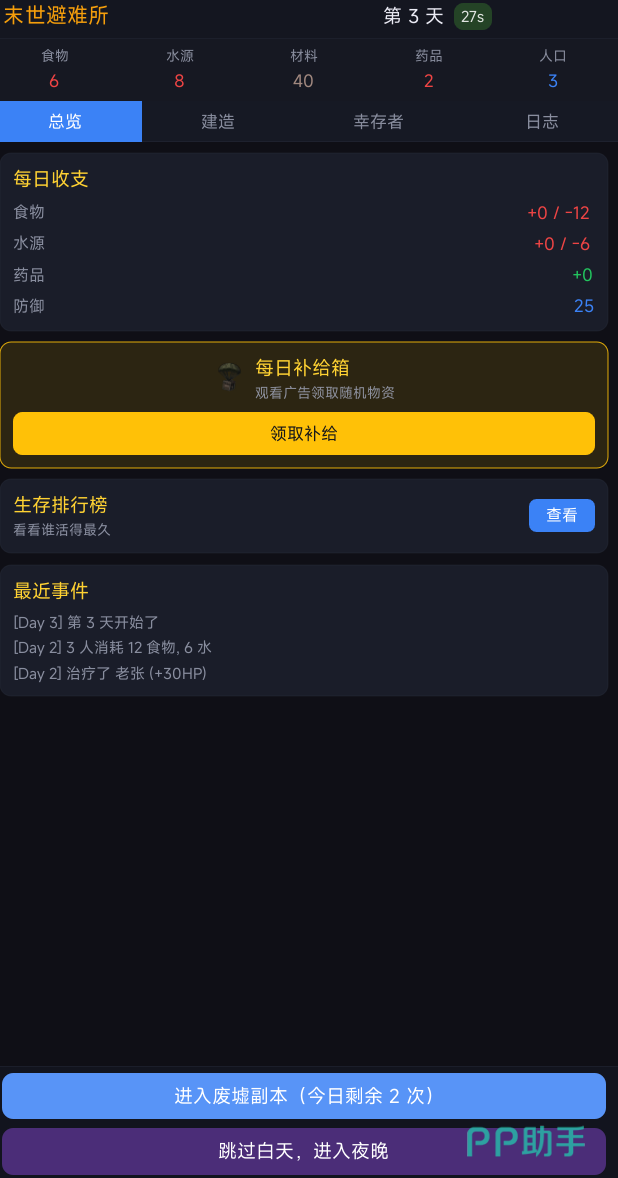618x1178 pixels.
Task: Enter the 废墟副本 ruins dungeon
Action: [x=304, y=1095]
